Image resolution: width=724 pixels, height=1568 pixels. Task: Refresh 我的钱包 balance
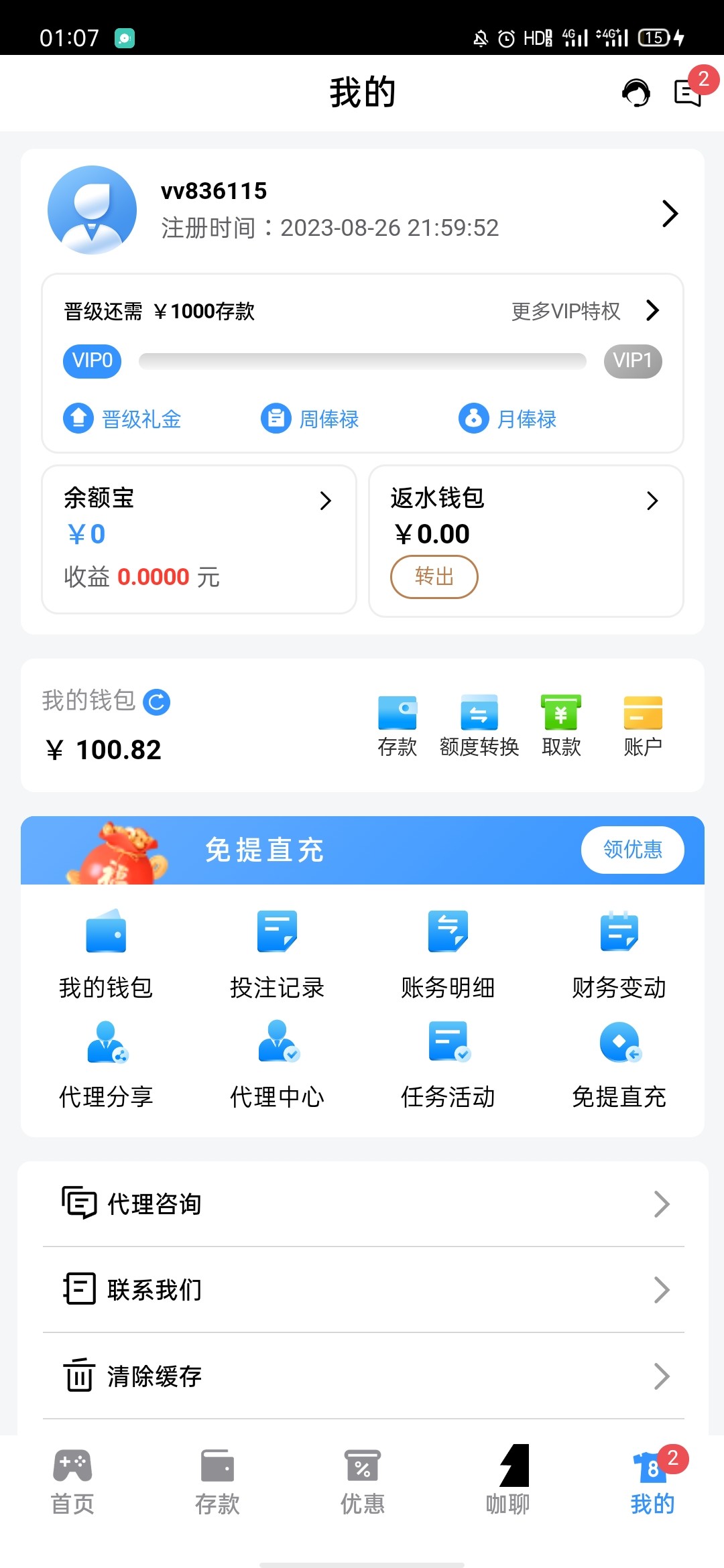tap(157, 702)
